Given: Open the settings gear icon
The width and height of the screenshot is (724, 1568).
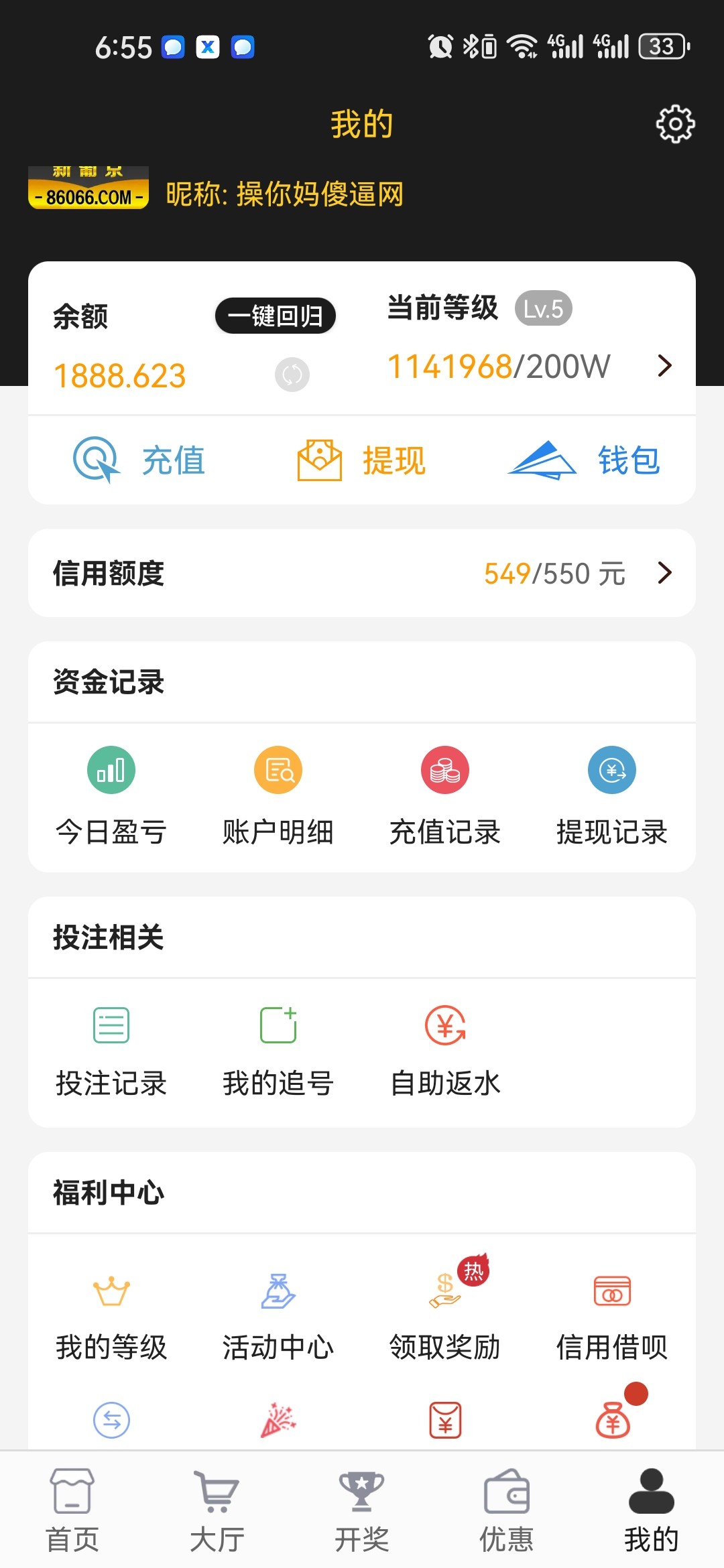Looking at the screenshot, I should tap(675, 123).
